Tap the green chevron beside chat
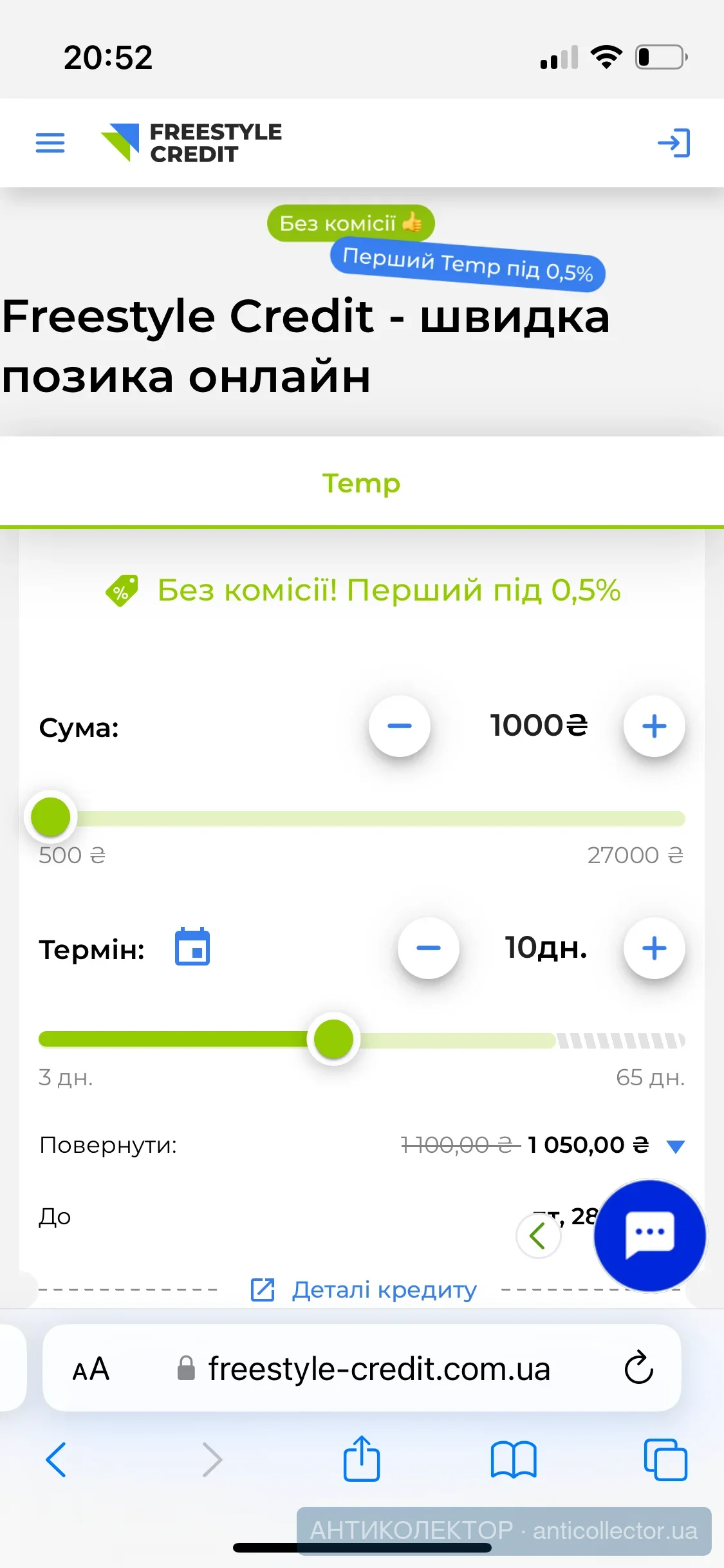This screenshot has height=1568, width=724. tap(538, 1235)
